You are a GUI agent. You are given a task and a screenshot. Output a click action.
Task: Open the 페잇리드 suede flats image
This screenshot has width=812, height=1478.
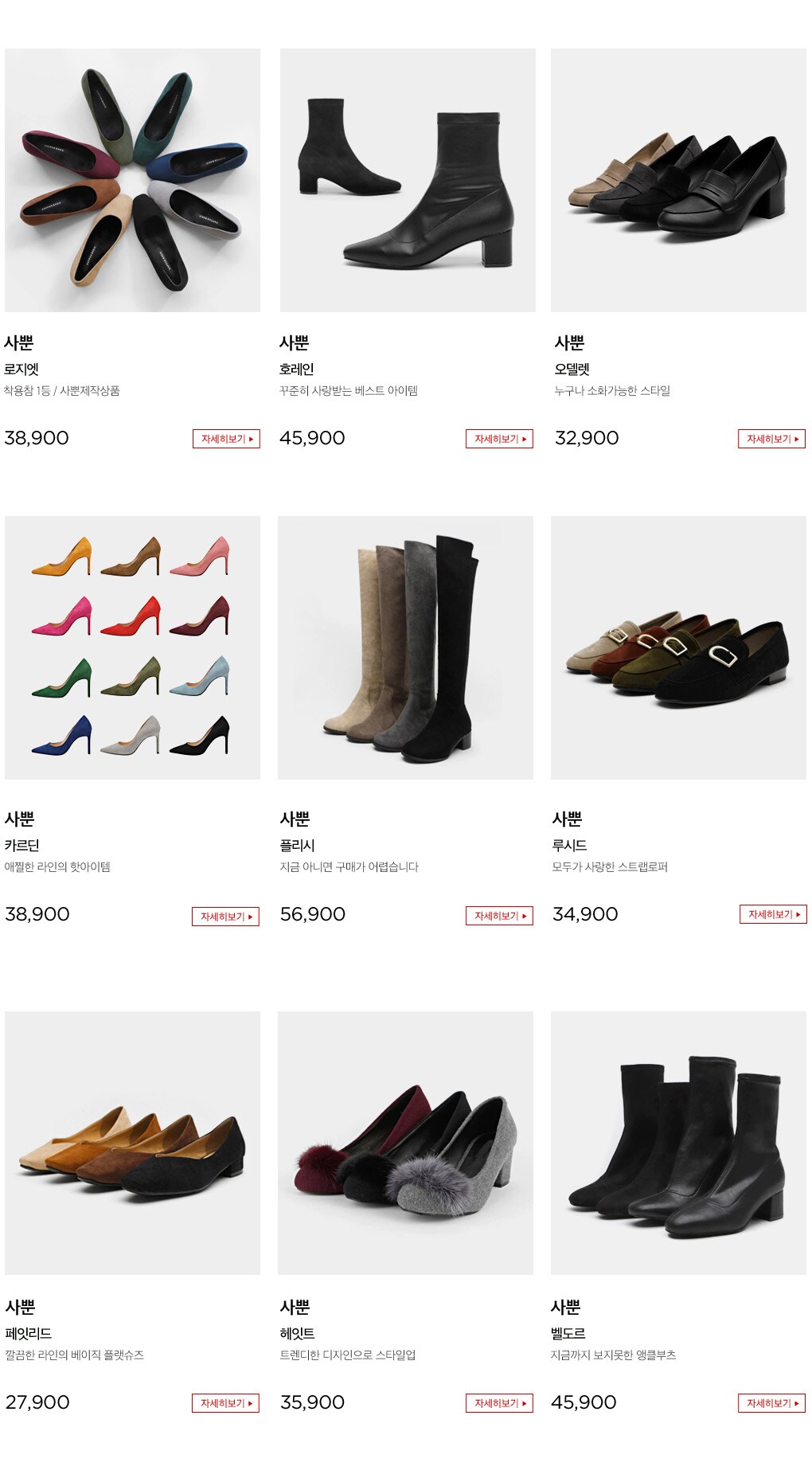tap(132, 1143)
